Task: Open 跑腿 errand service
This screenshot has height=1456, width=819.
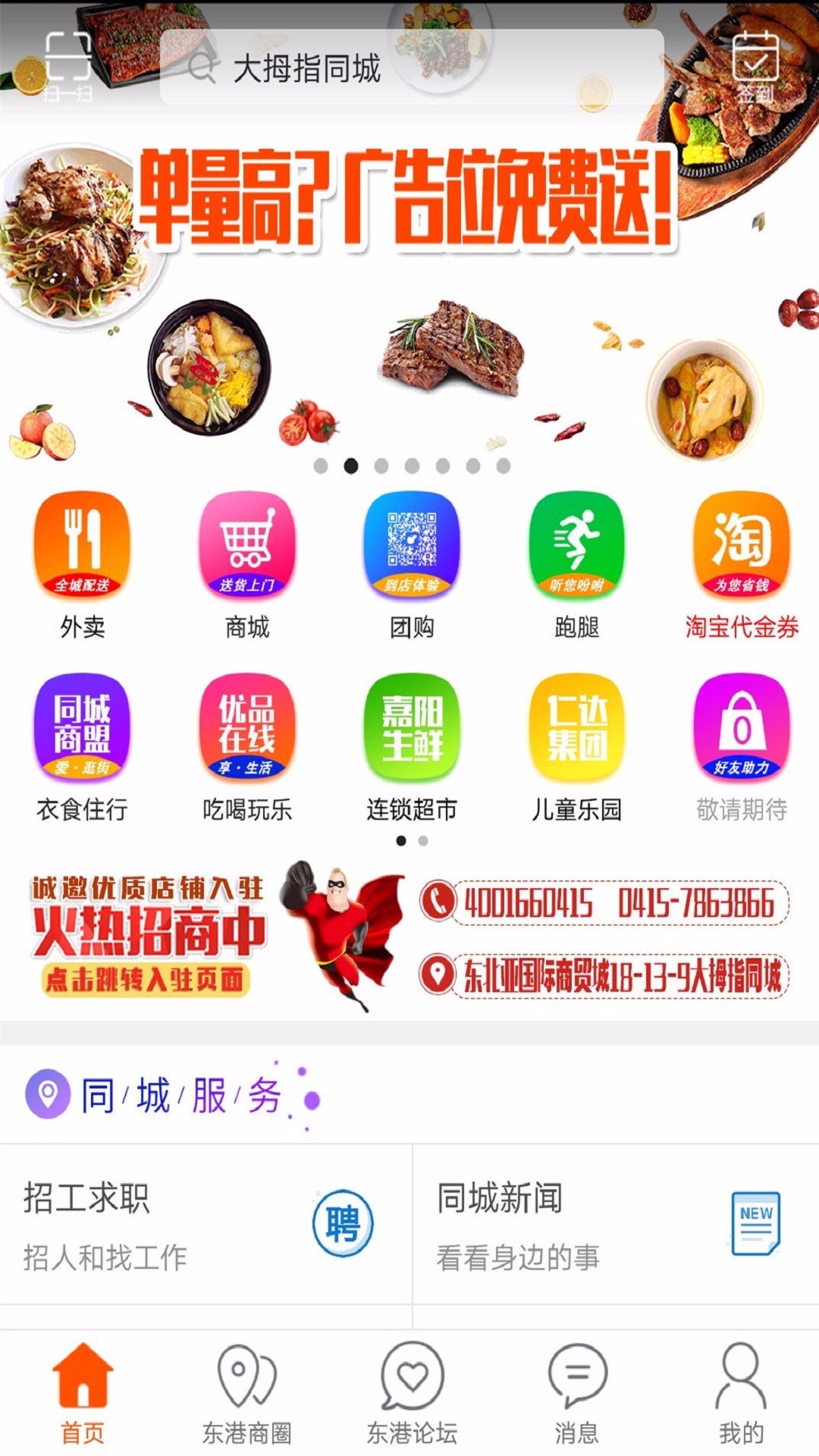Action: 576,565
